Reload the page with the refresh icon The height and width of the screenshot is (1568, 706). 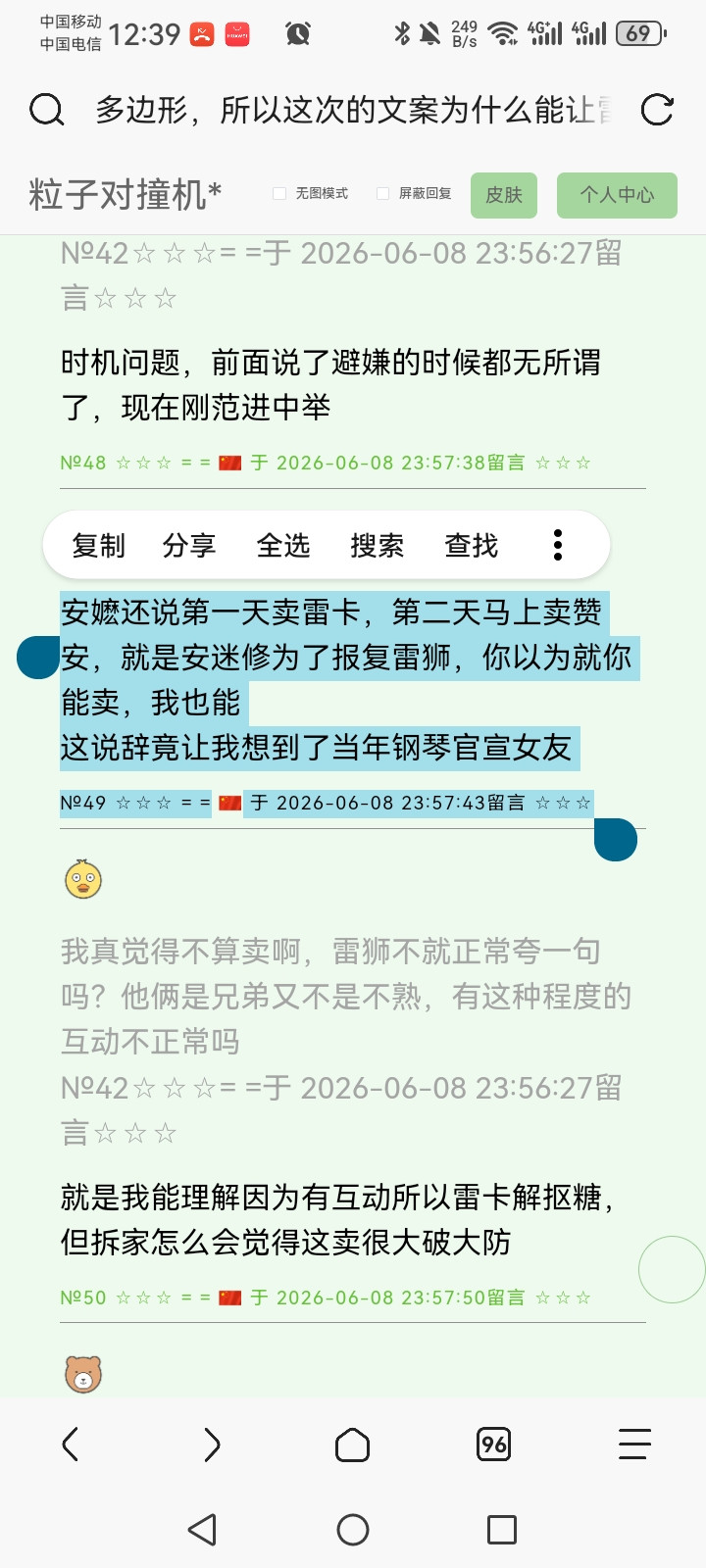(x=657, y=110)
